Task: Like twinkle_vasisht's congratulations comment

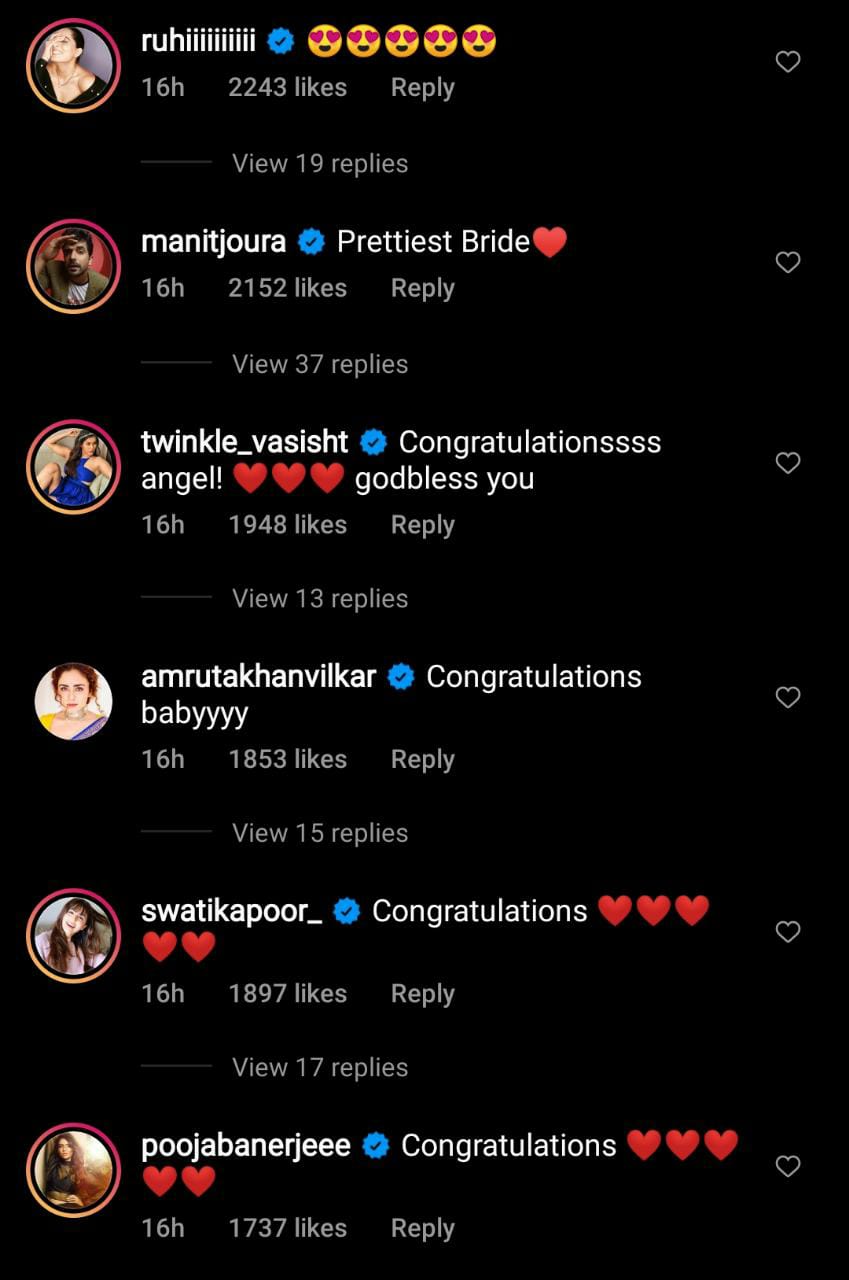Action: click(787, 462)
